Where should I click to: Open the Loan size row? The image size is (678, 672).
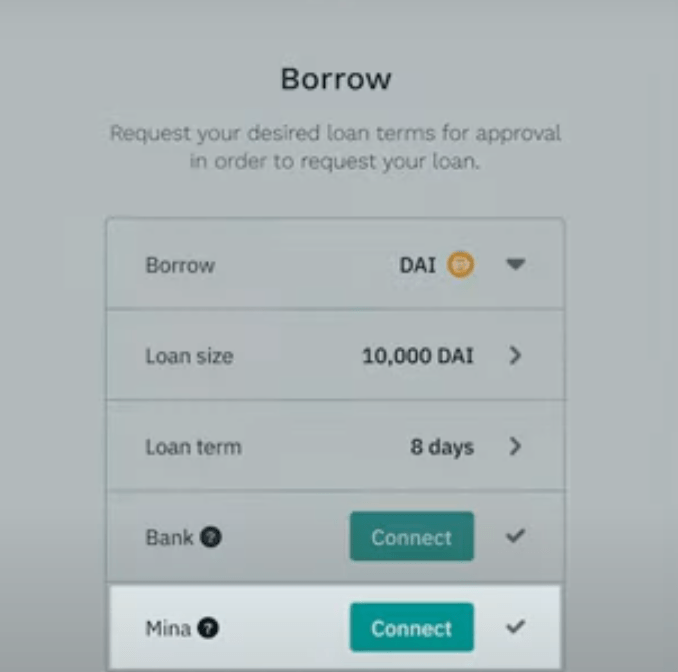pyautogui.click(x=515, y=355)
